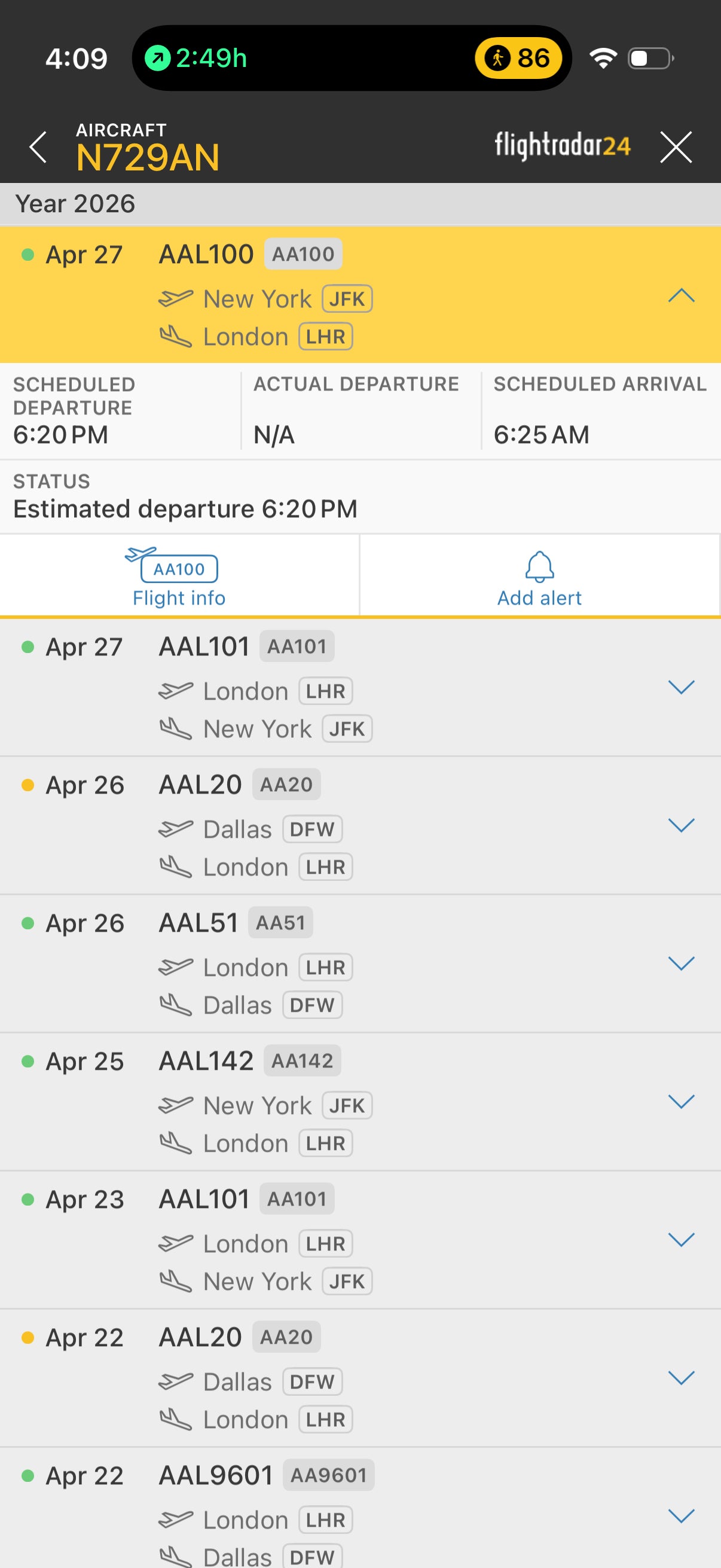Collapse the expanded AAL100 flight details

point(680,297)
